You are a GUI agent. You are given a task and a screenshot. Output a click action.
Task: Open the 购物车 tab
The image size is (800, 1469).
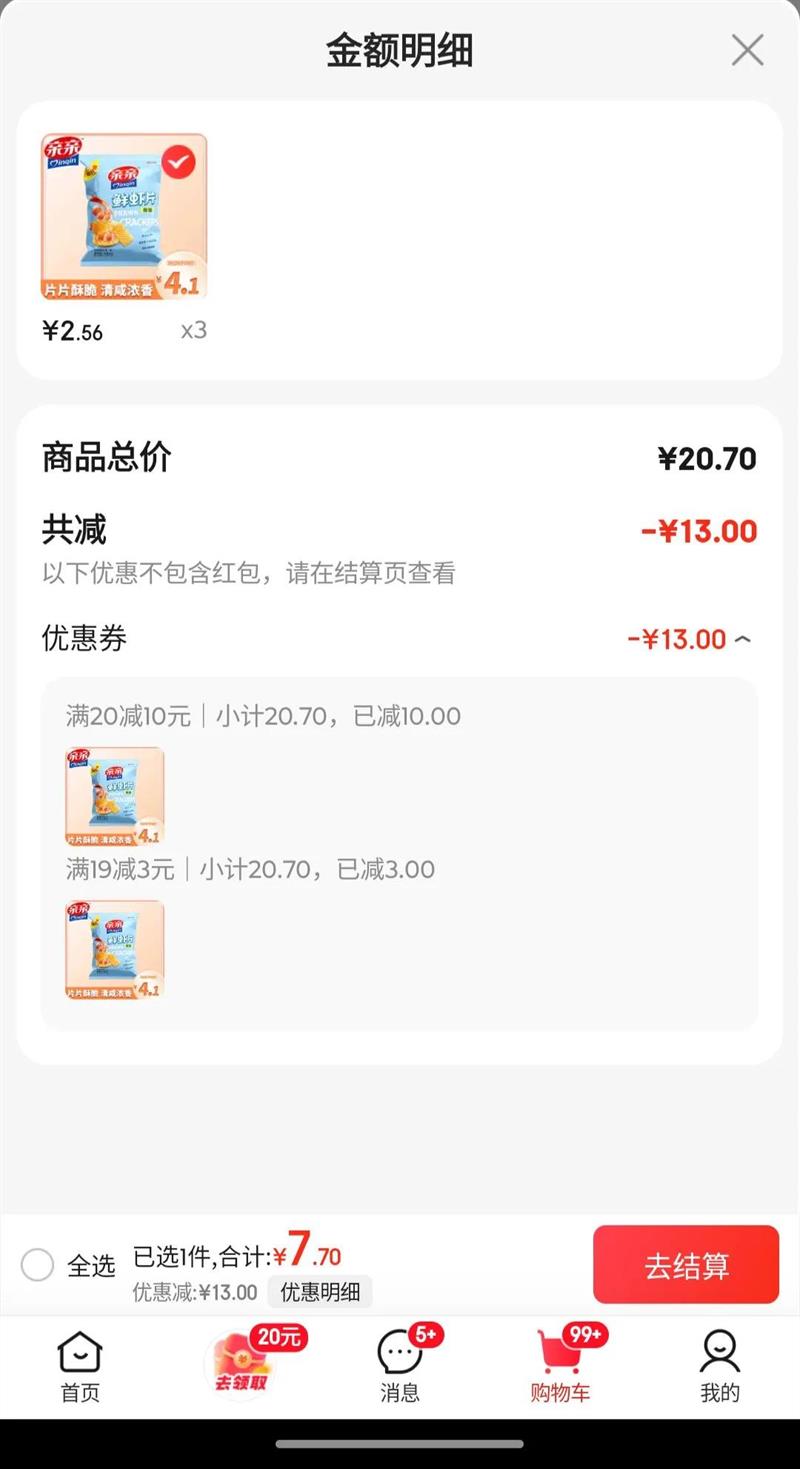[x=560, y=1367]
